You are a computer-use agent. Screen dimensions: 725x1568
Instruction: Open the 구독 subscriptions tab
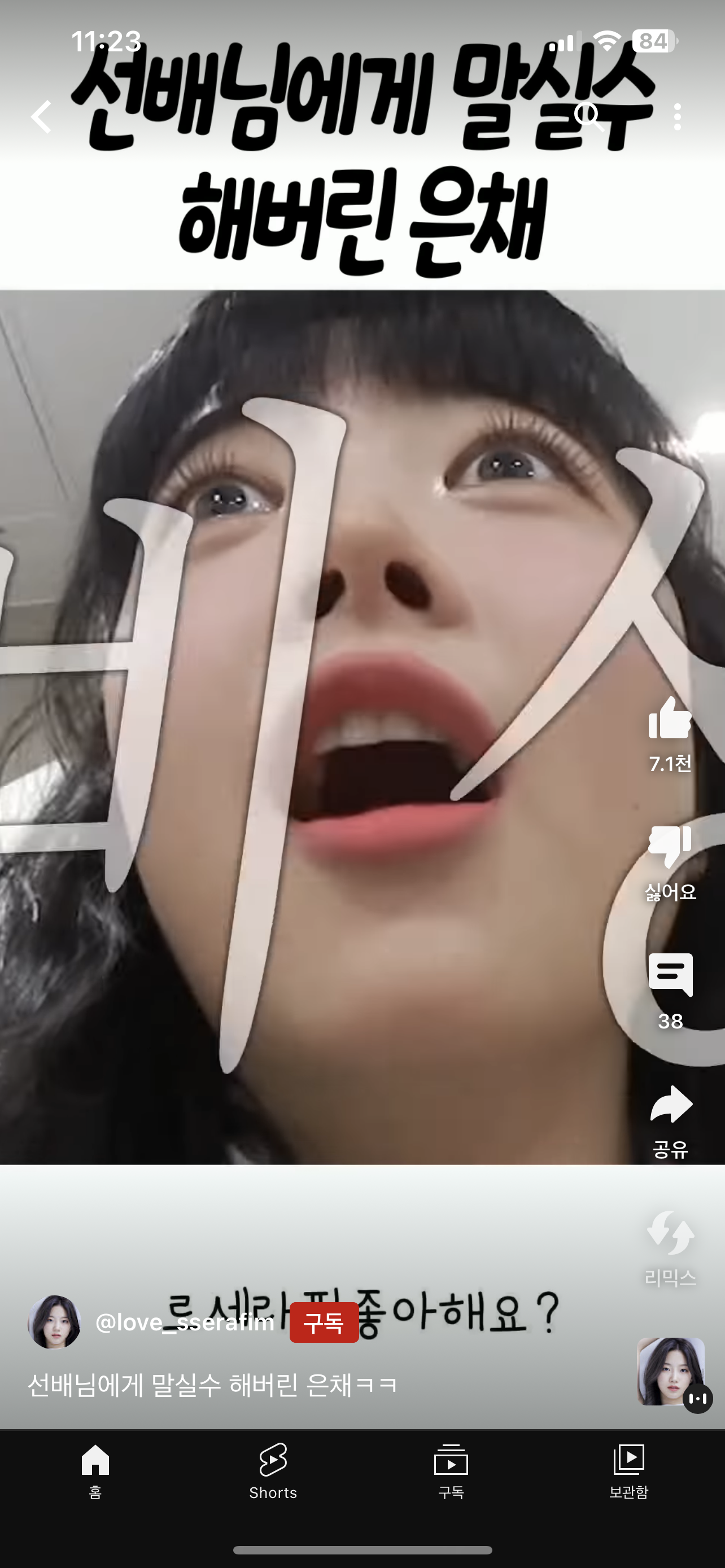point(451,1470)
